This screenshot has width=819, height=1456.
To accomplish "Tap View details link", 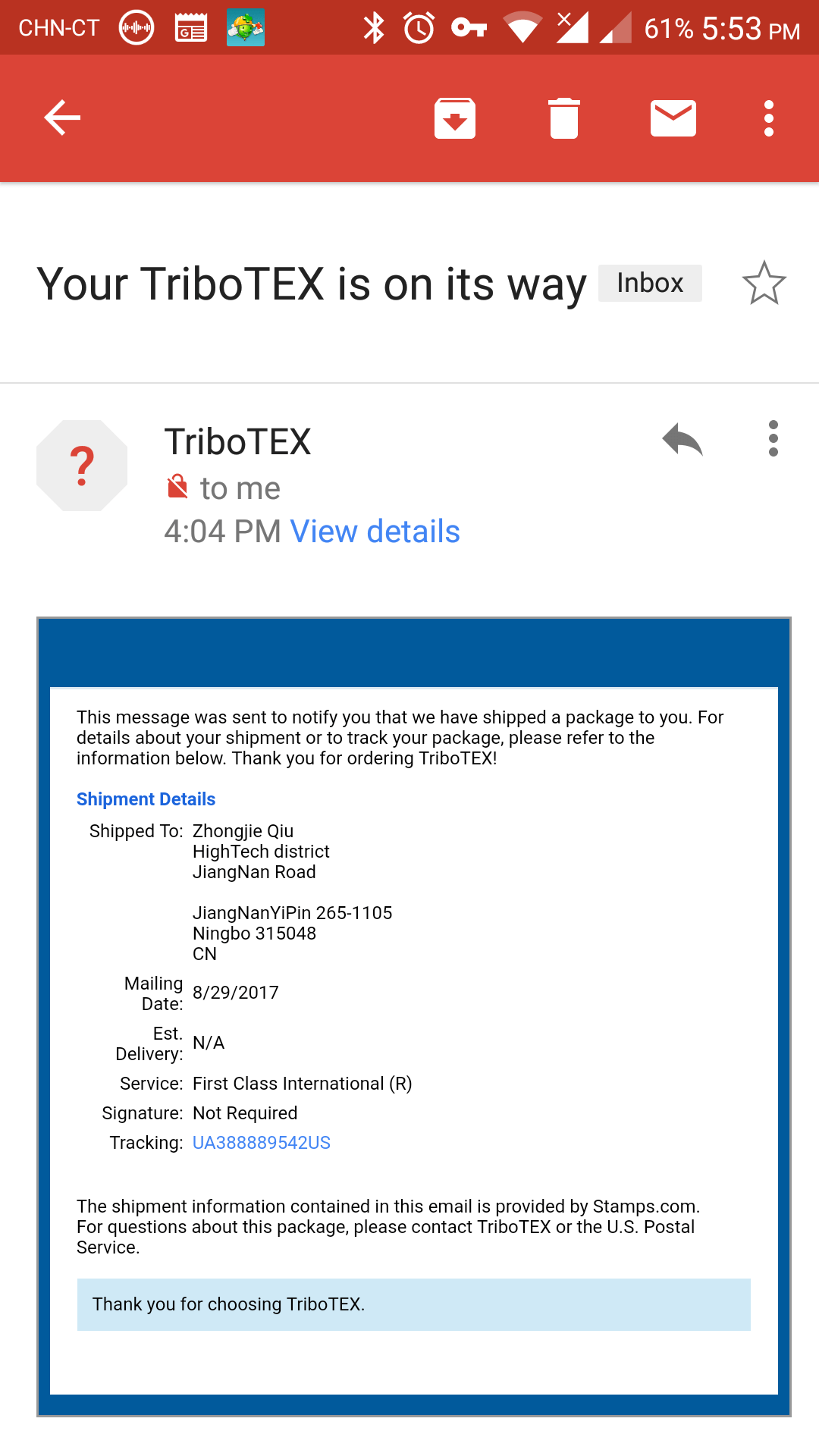I will (375, 532).
